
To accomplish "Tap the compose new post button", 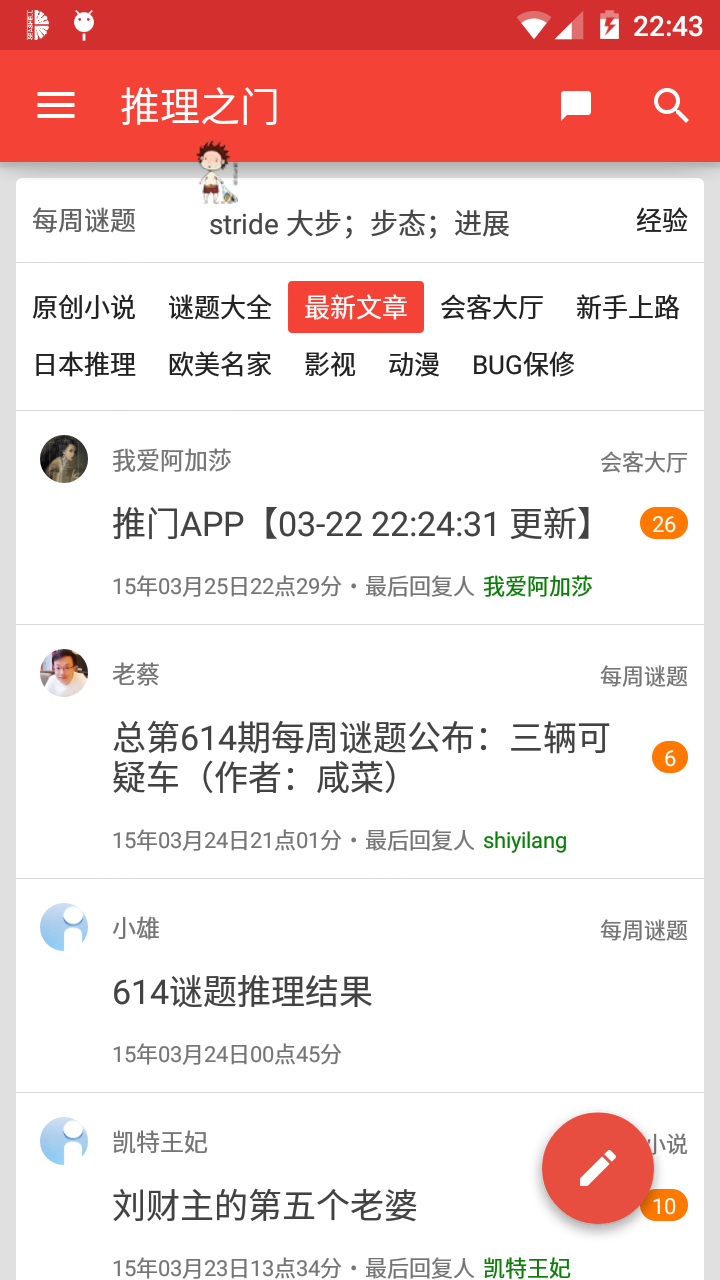I will pyautogui.click(x=597, y=1168).
